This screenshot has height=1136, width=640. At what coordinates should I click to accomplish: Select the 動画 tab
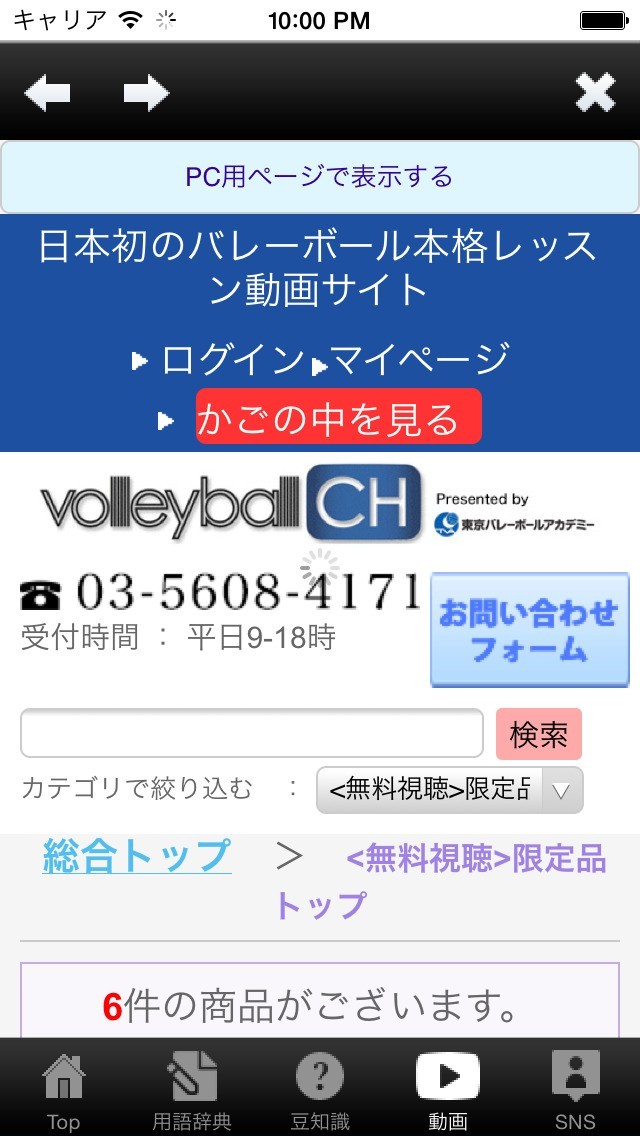448,1088
